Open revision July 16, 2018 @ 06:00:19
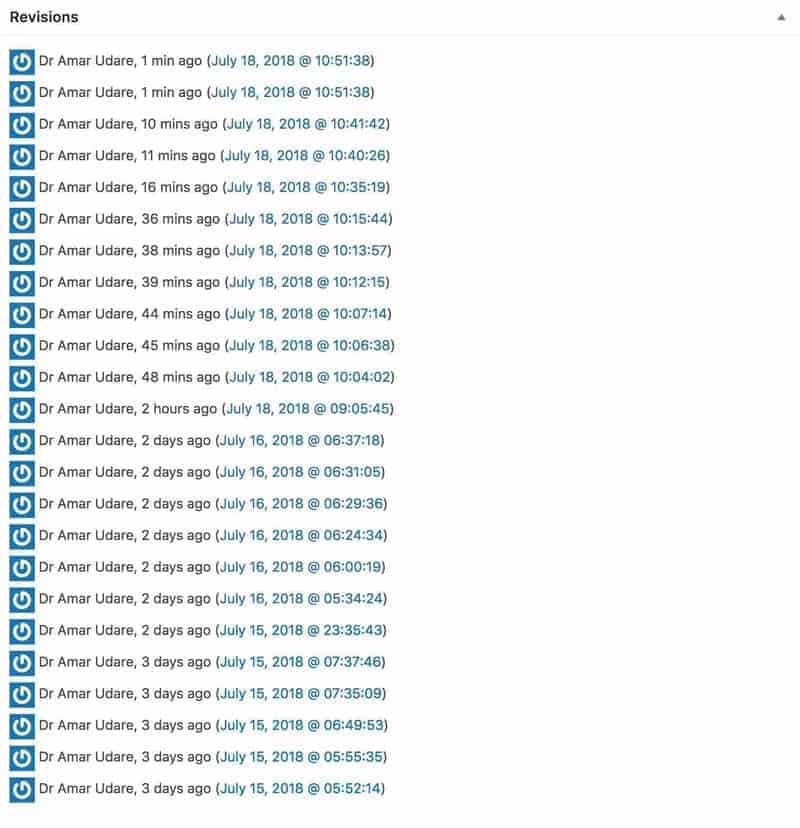 pos(301,567)
